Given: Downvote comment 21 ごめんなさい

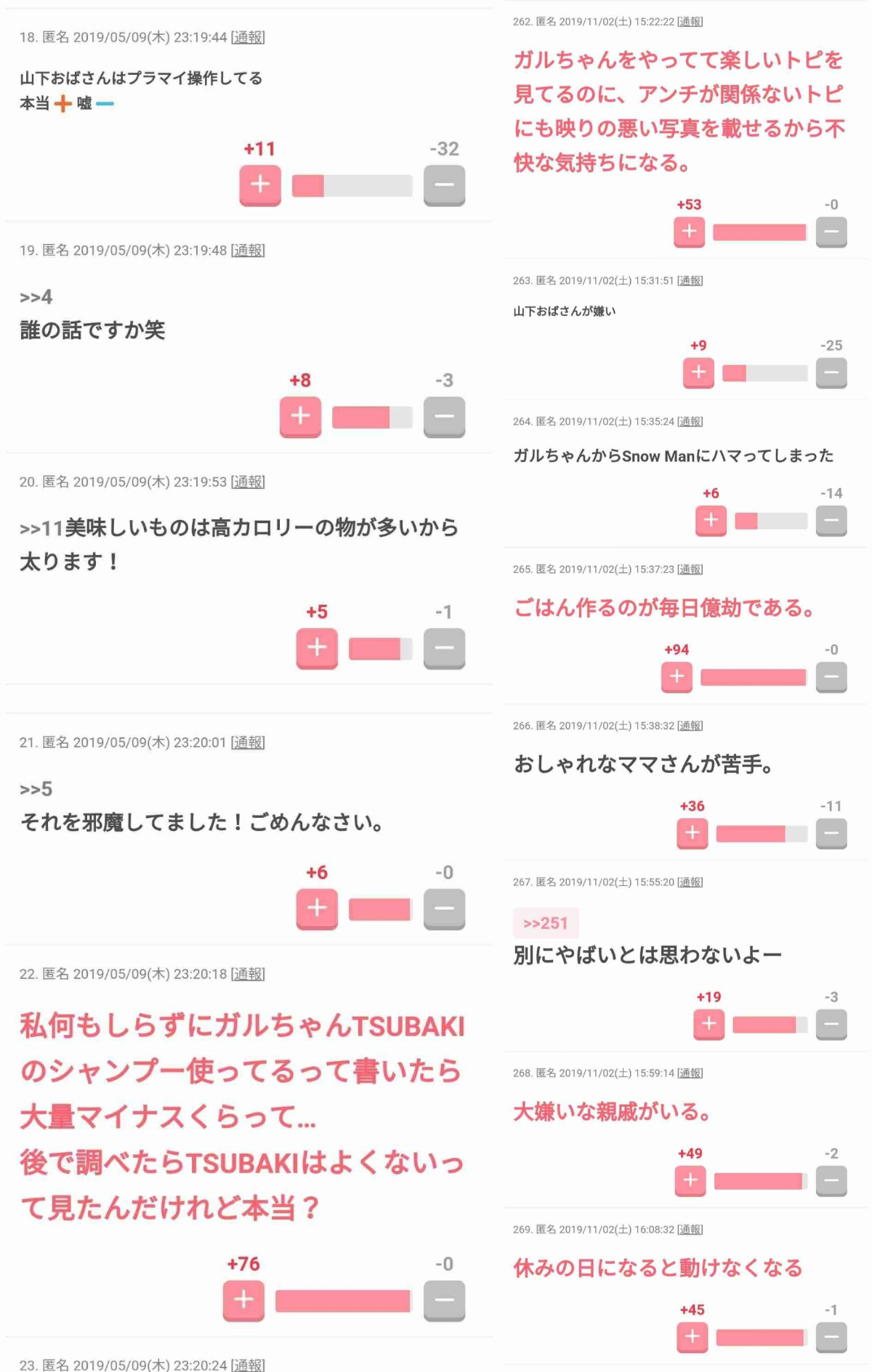Looking at the screenshot, I should [444, 909].
